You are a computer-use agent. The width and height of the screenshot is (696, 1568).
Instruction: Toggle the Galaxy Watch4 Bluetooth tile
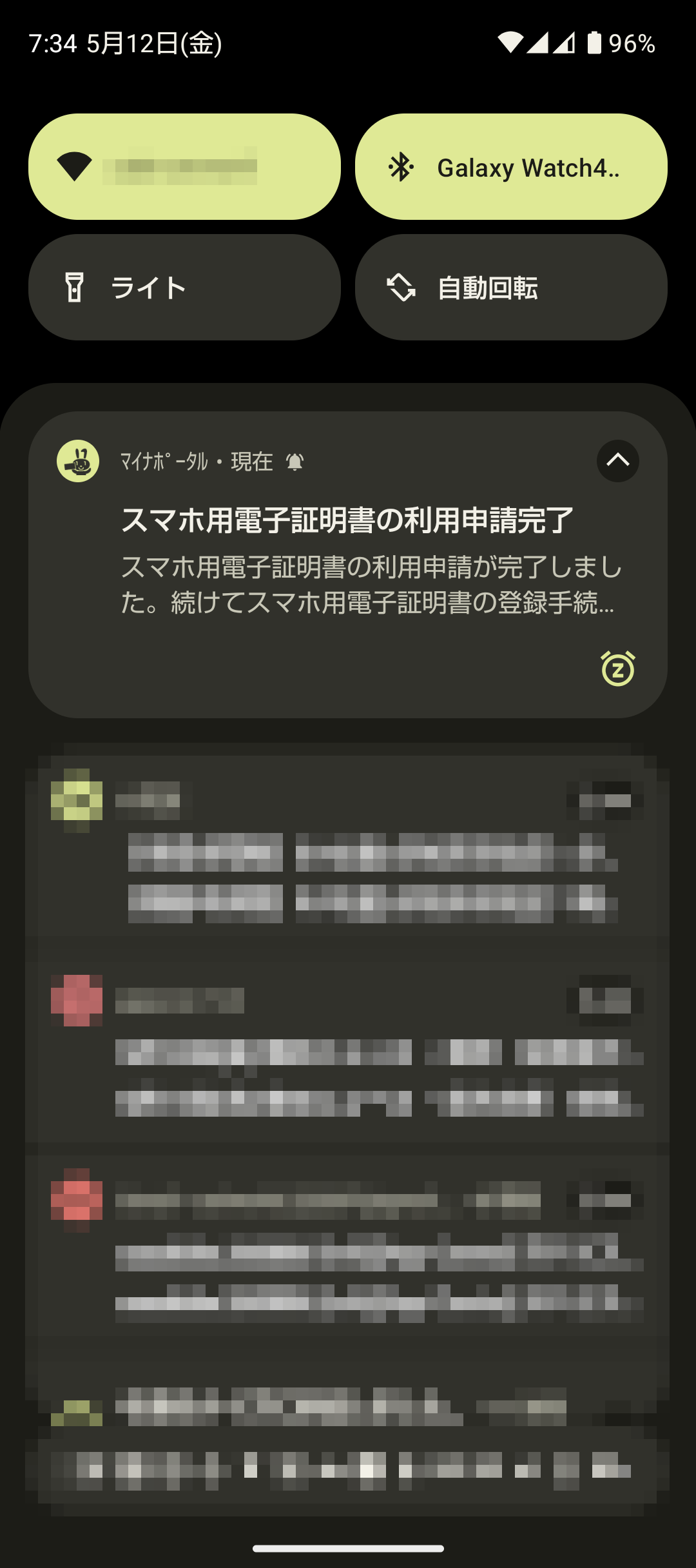coord(511,167)
